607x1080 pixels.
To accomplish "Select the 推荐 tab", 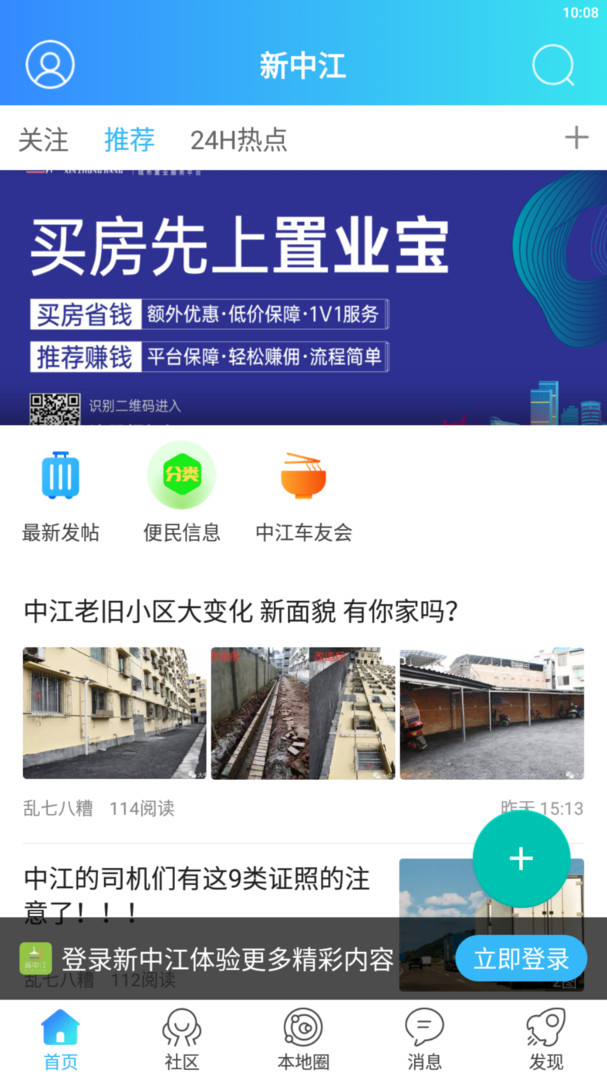I will point(129,139).
